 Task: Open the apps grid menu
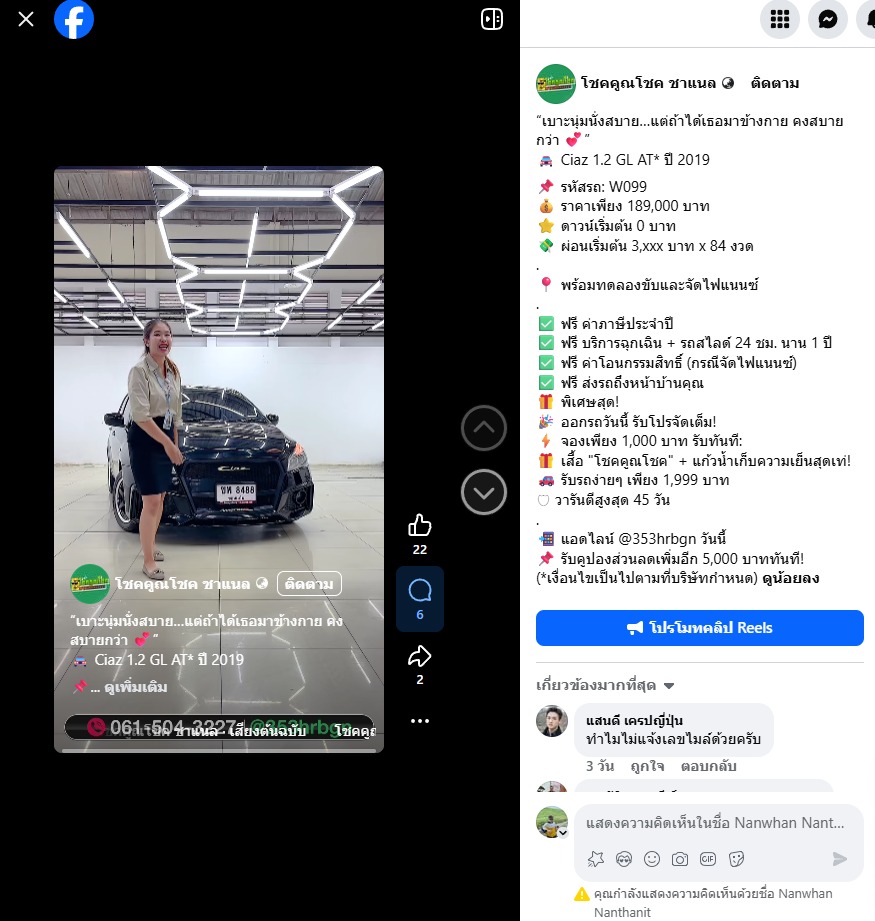[780, 19]
